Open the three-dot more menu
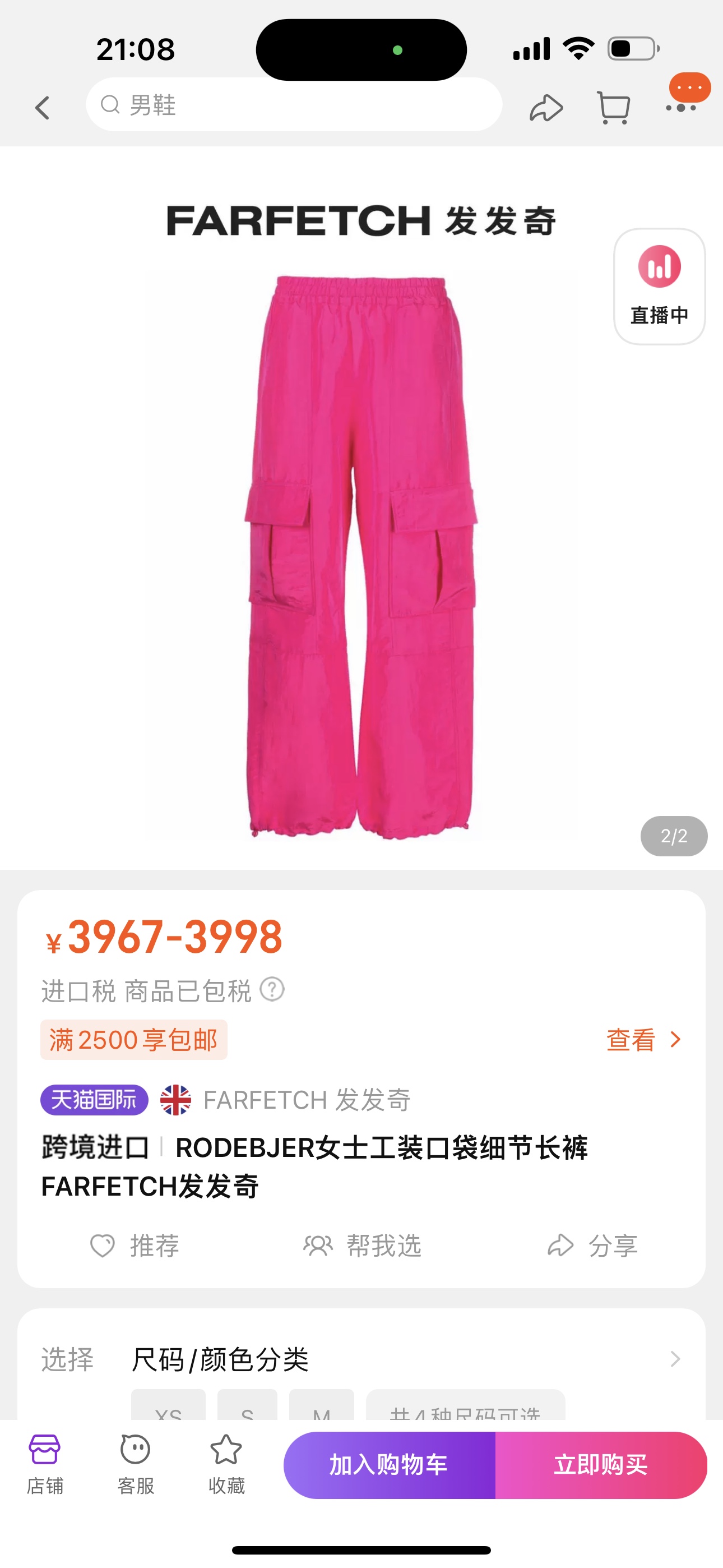This screenshot has height=1568, width=723. tap(681, 107)
